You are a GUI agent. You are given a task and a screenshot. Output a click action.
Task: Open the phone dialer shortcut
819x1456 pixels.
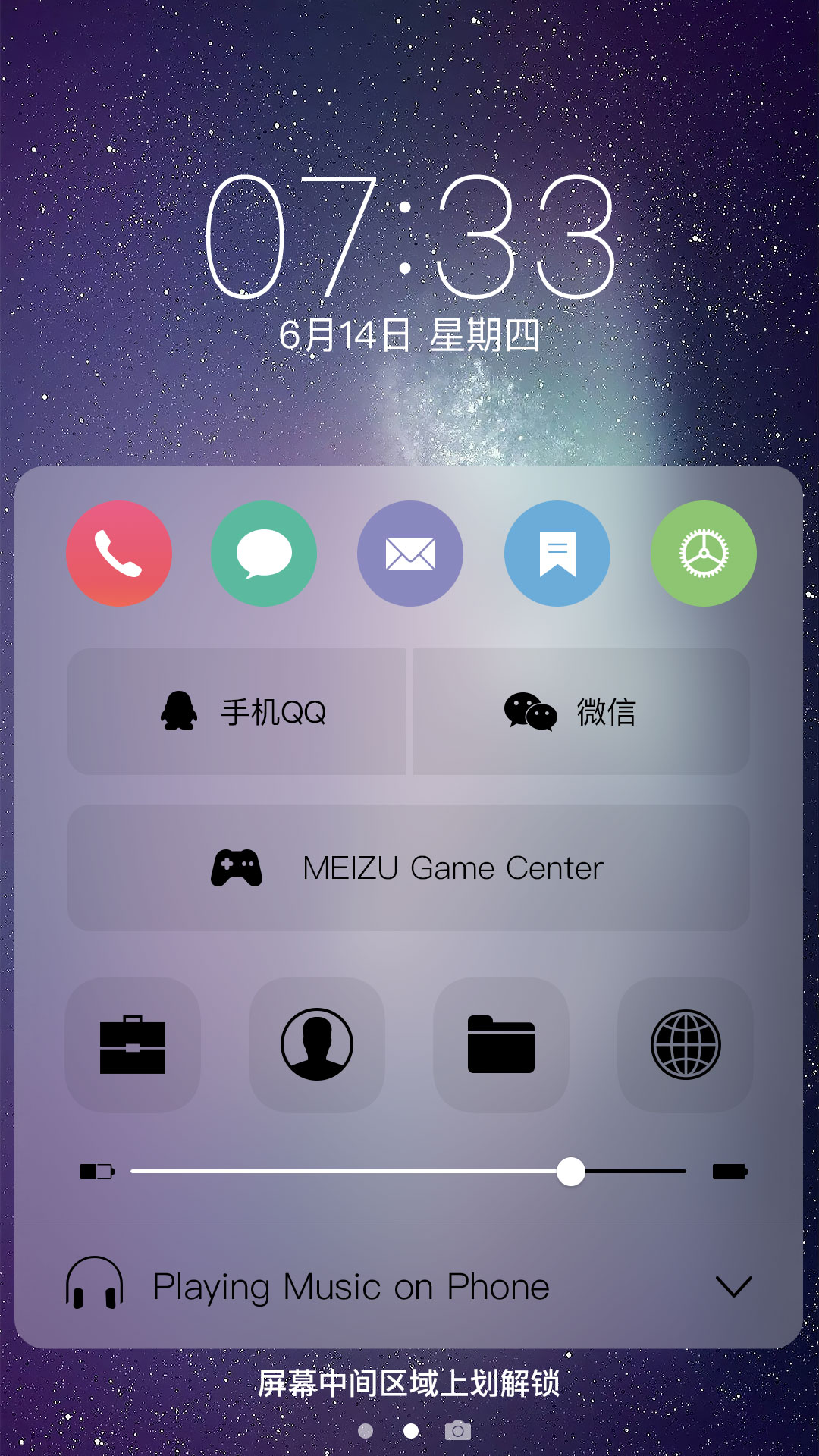tap(119, 554)
